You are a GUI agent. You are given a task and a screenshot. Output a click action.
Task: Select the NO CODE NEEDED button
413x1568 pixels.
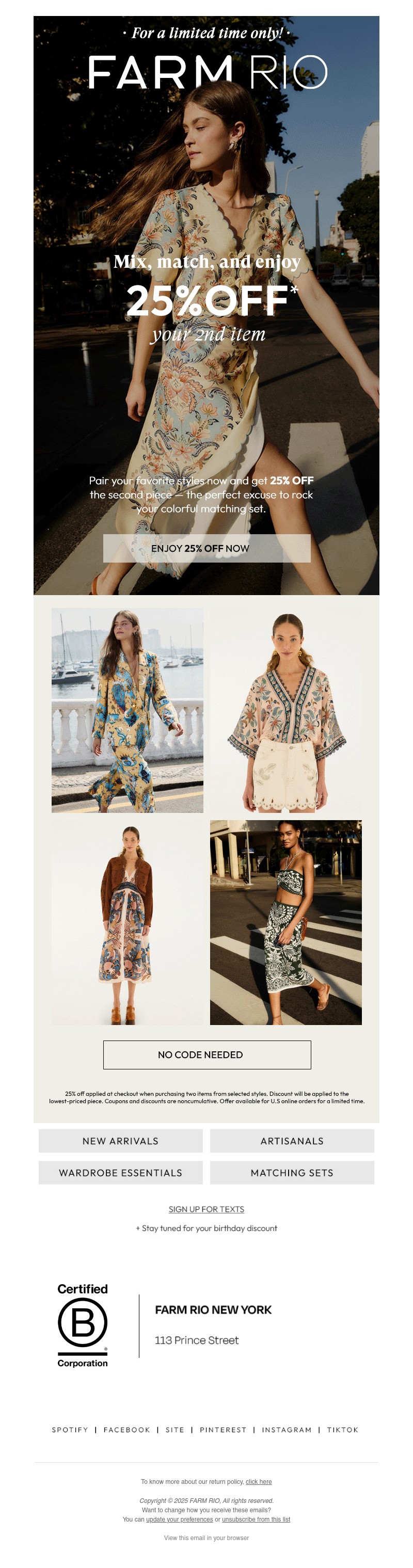206,1054
